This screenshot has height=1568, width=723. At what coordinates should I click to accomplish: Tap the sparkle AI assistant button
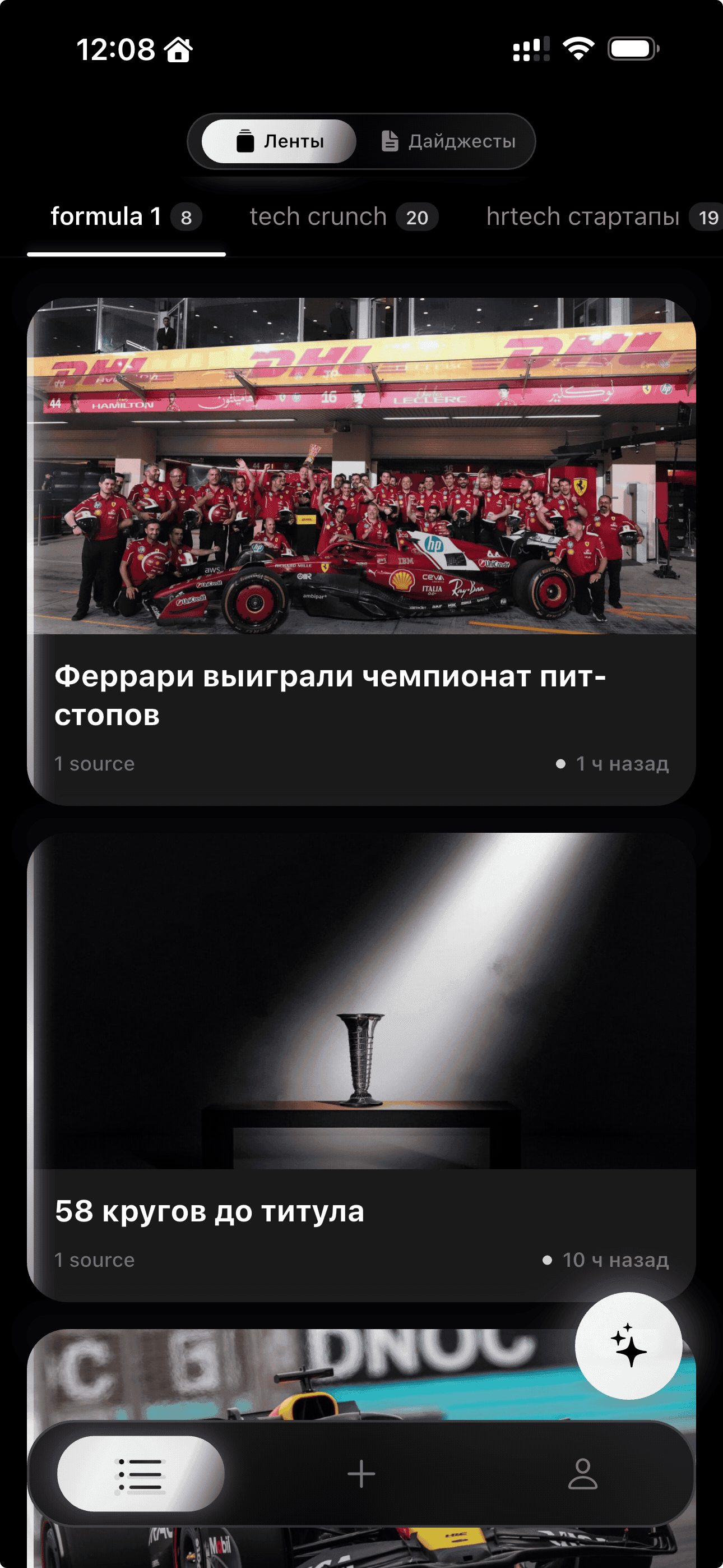coord(629,1348)
